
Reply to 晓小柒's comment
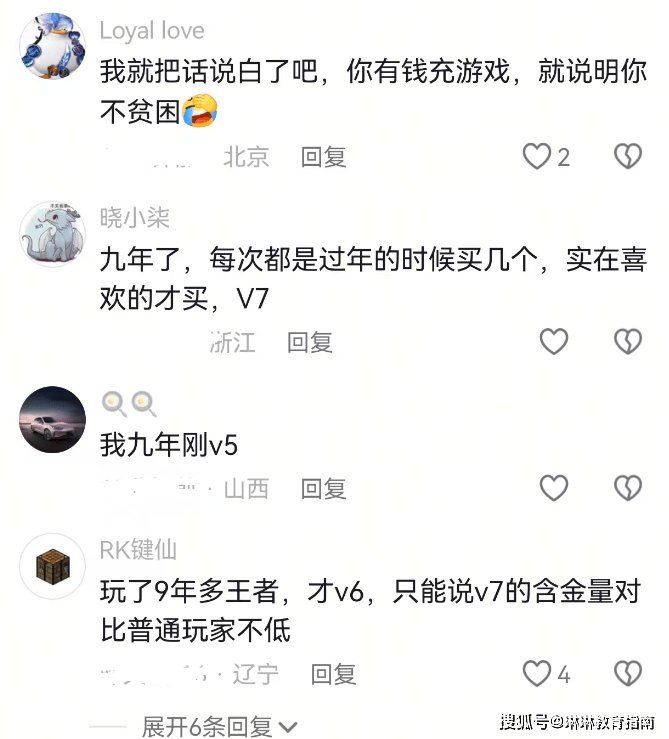[309, 342]
